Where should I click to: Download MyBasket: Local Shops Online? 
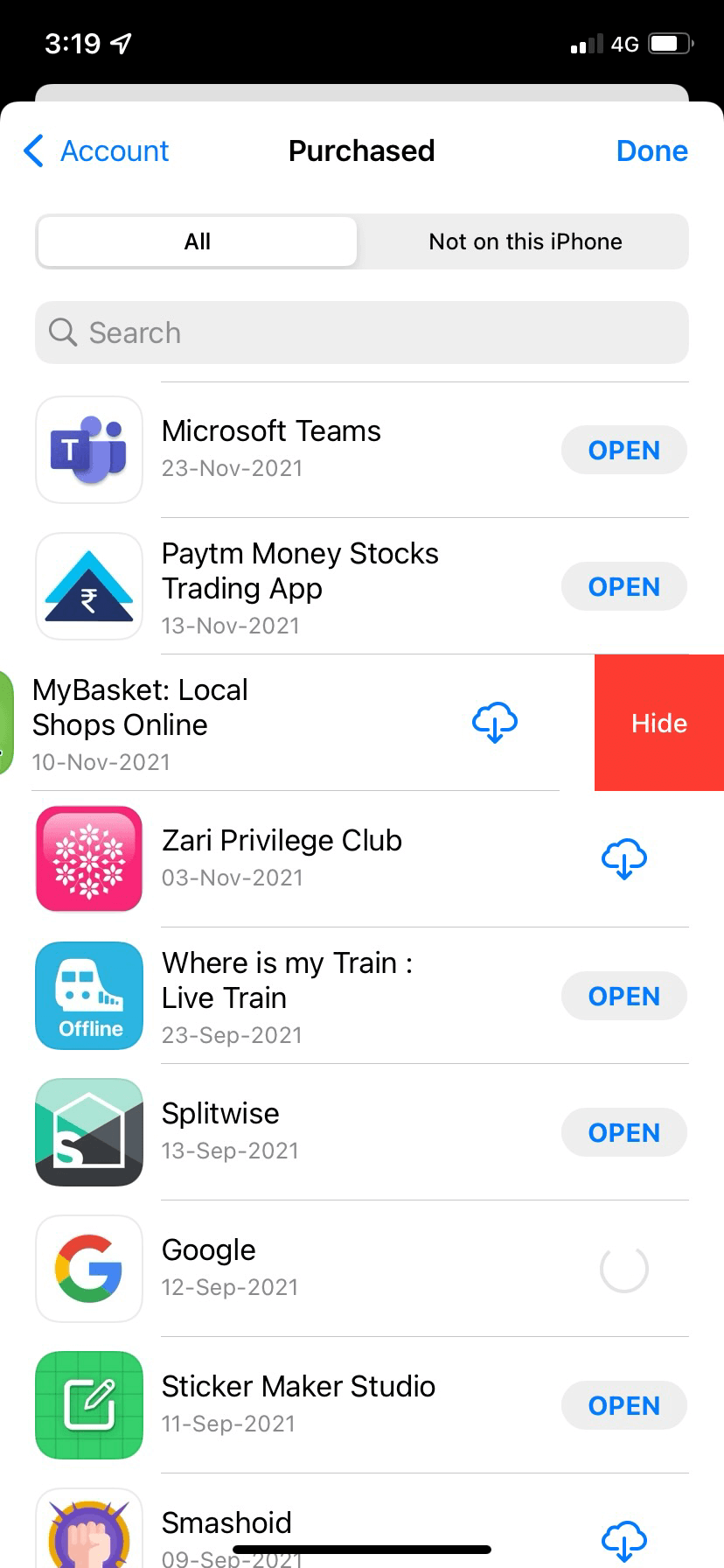click(494, 722)
